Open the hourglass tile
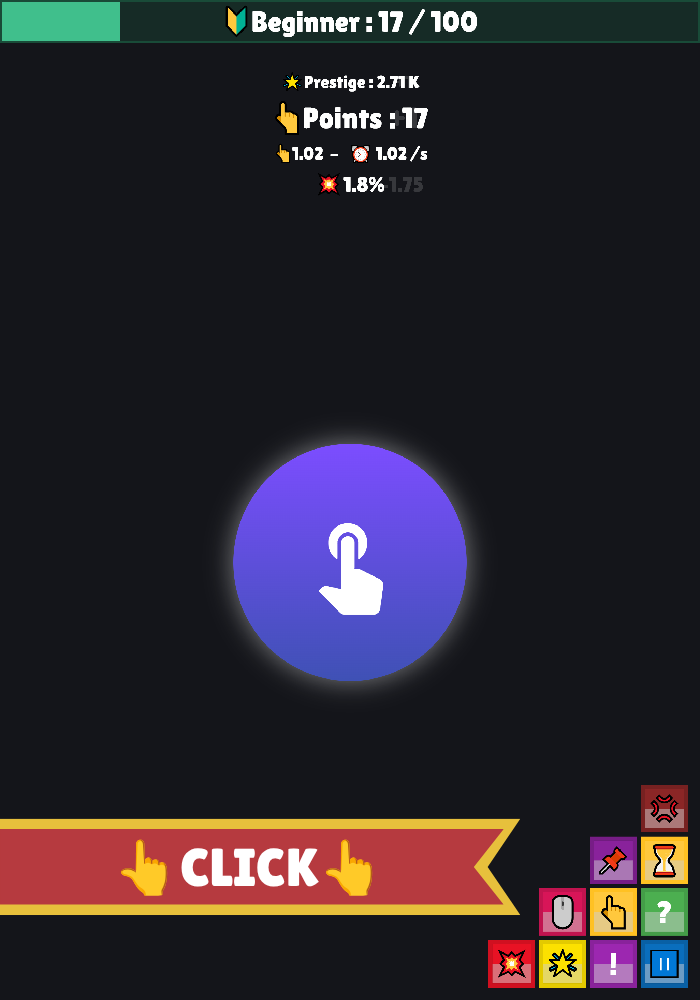 pyautogui.click(x=664, y=860)
